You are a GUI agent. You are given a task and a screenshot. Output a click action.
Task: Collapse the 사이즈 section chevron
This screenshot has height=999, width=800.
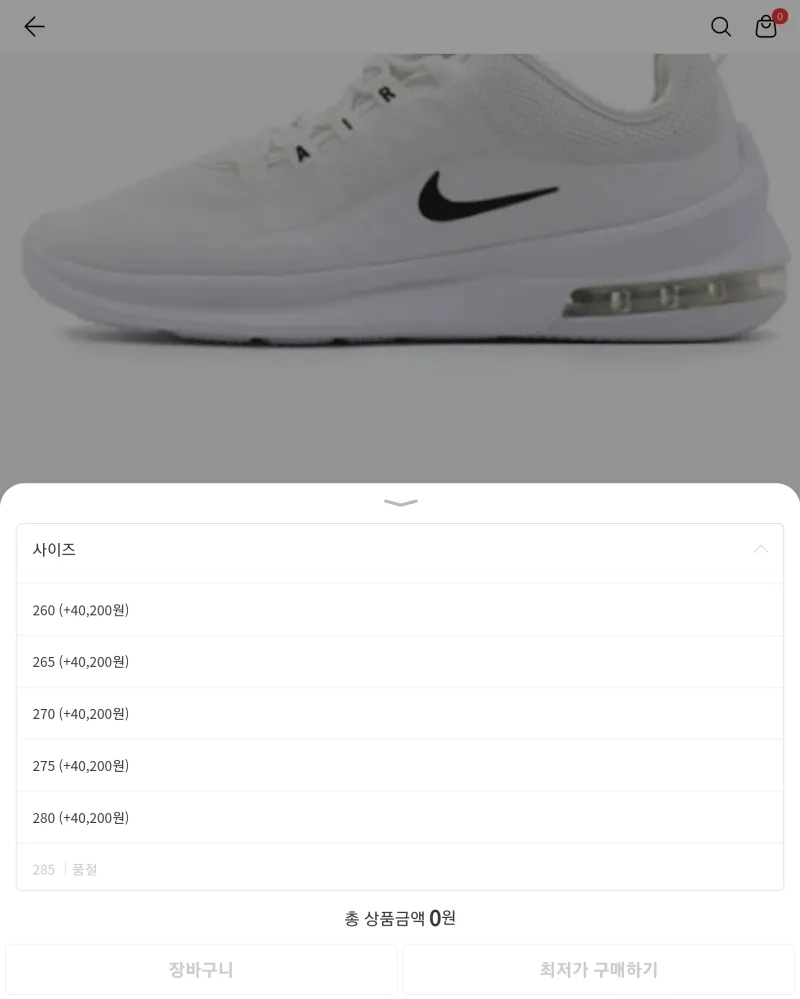click(760, 549)
